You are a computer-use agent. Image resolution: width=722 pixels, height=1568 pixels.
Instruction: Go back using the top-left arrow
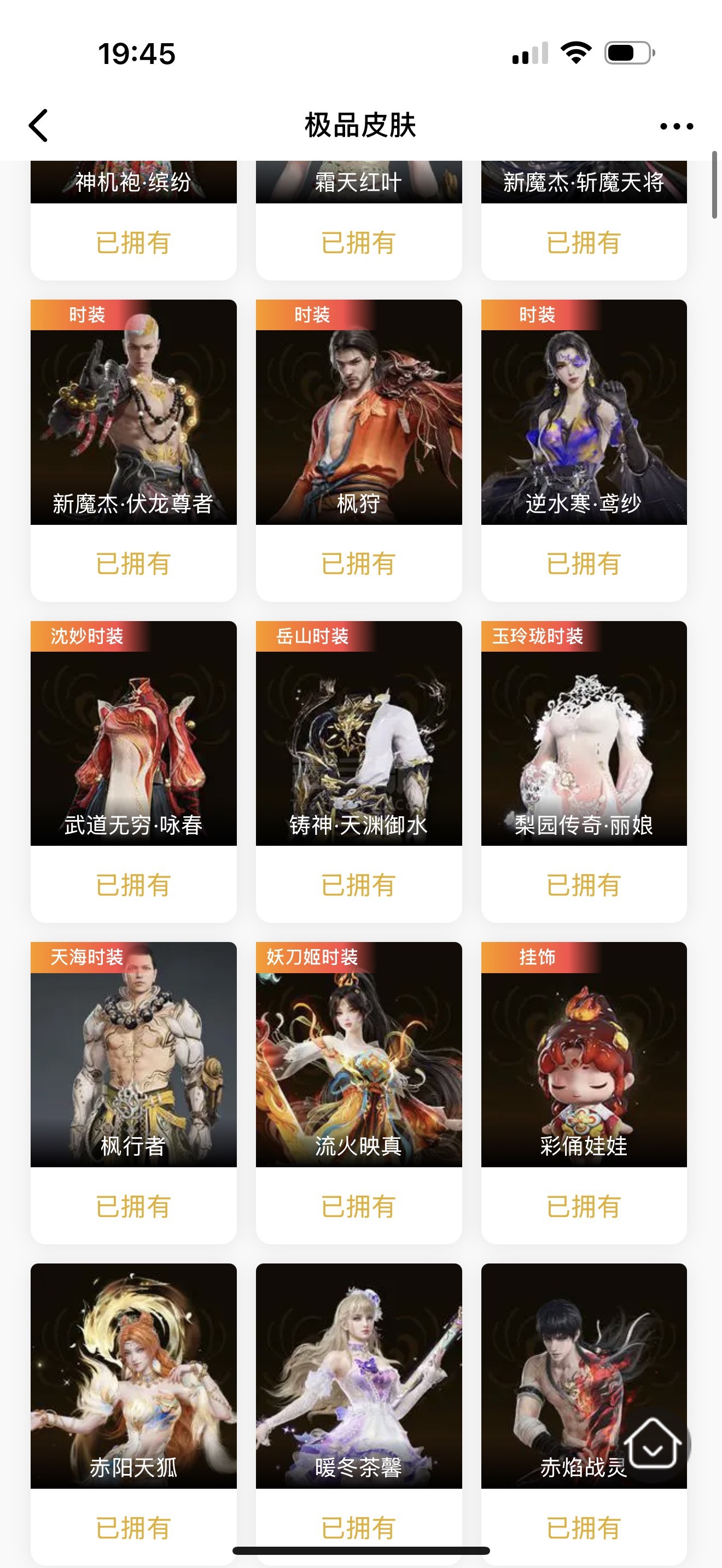coord(38,126)
